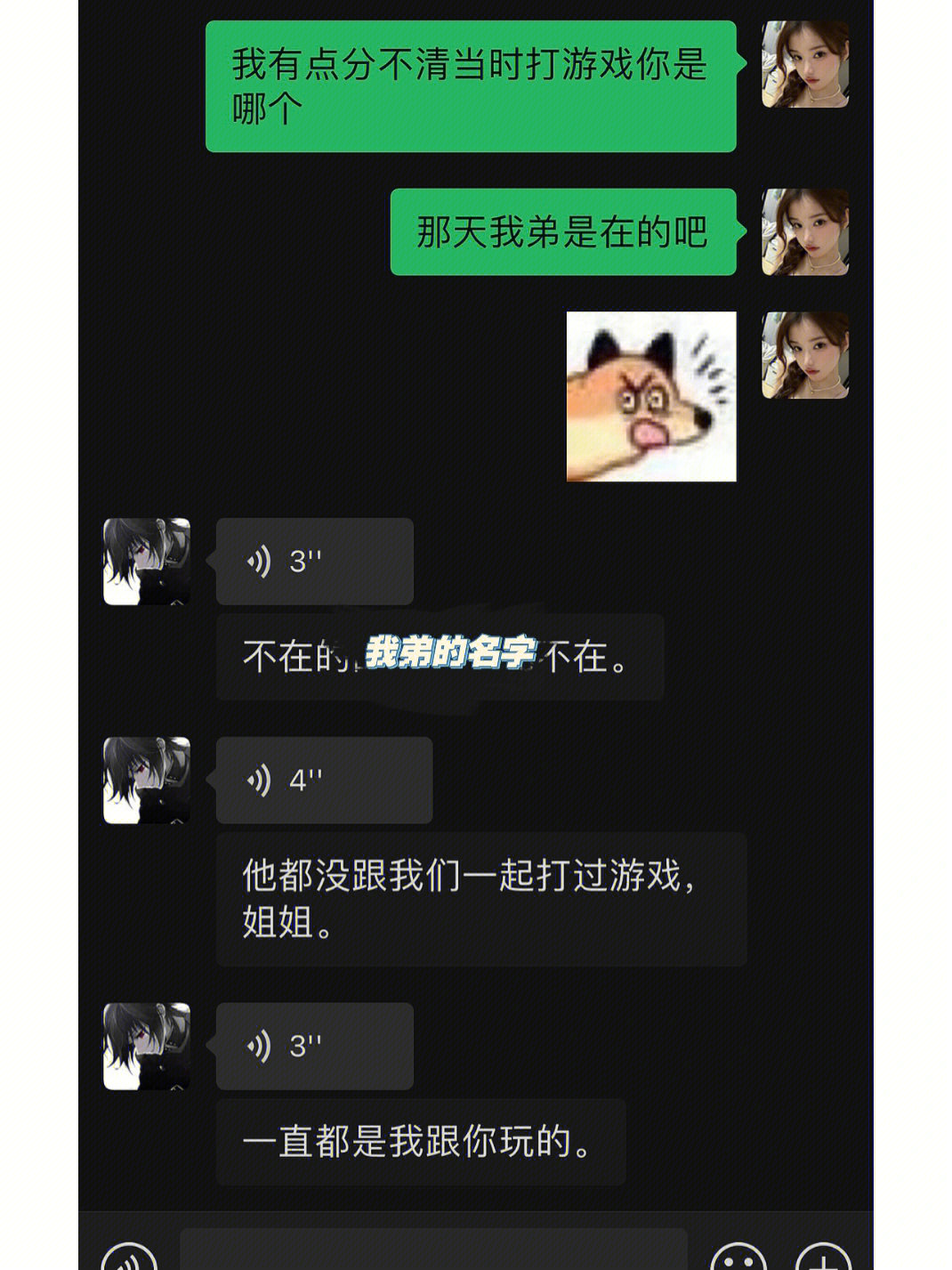Play the 4-second voice message
952x1270 pixels.
coord(324,780)
